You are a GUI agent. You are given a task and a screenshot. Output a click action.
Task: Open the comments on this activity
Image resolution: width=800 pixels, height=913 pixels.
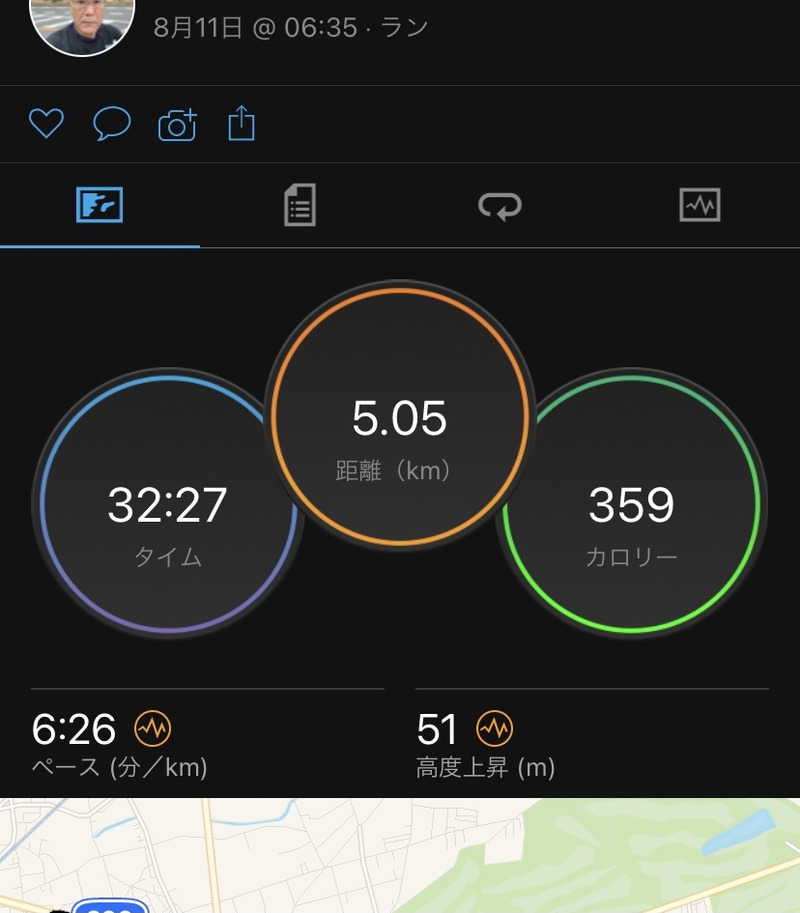(112, 124)
